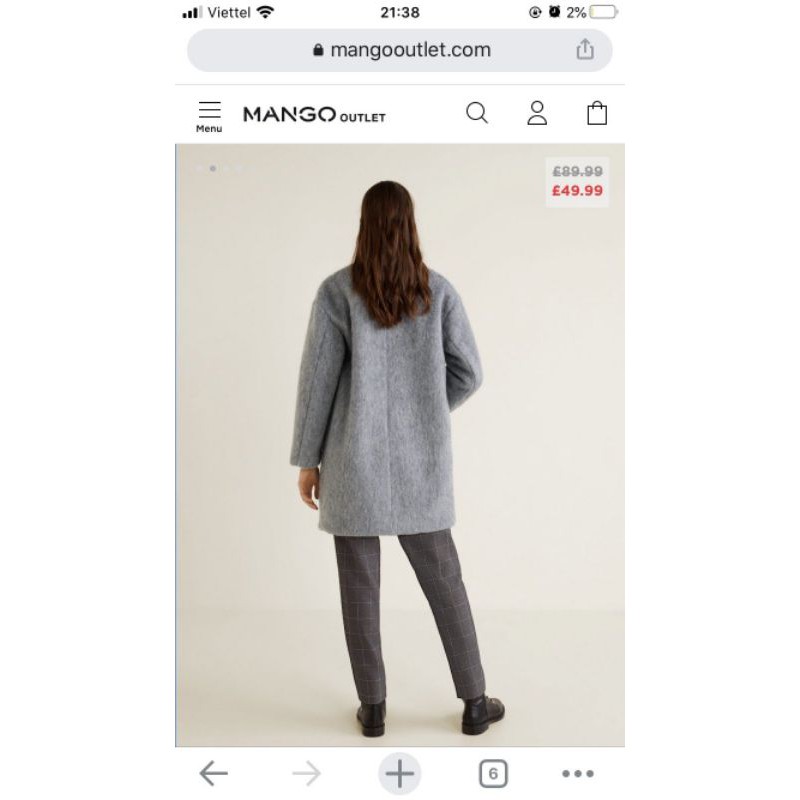Open the account profile icon
The width and height of the screenshot is (800, 800).
[537, 113]
